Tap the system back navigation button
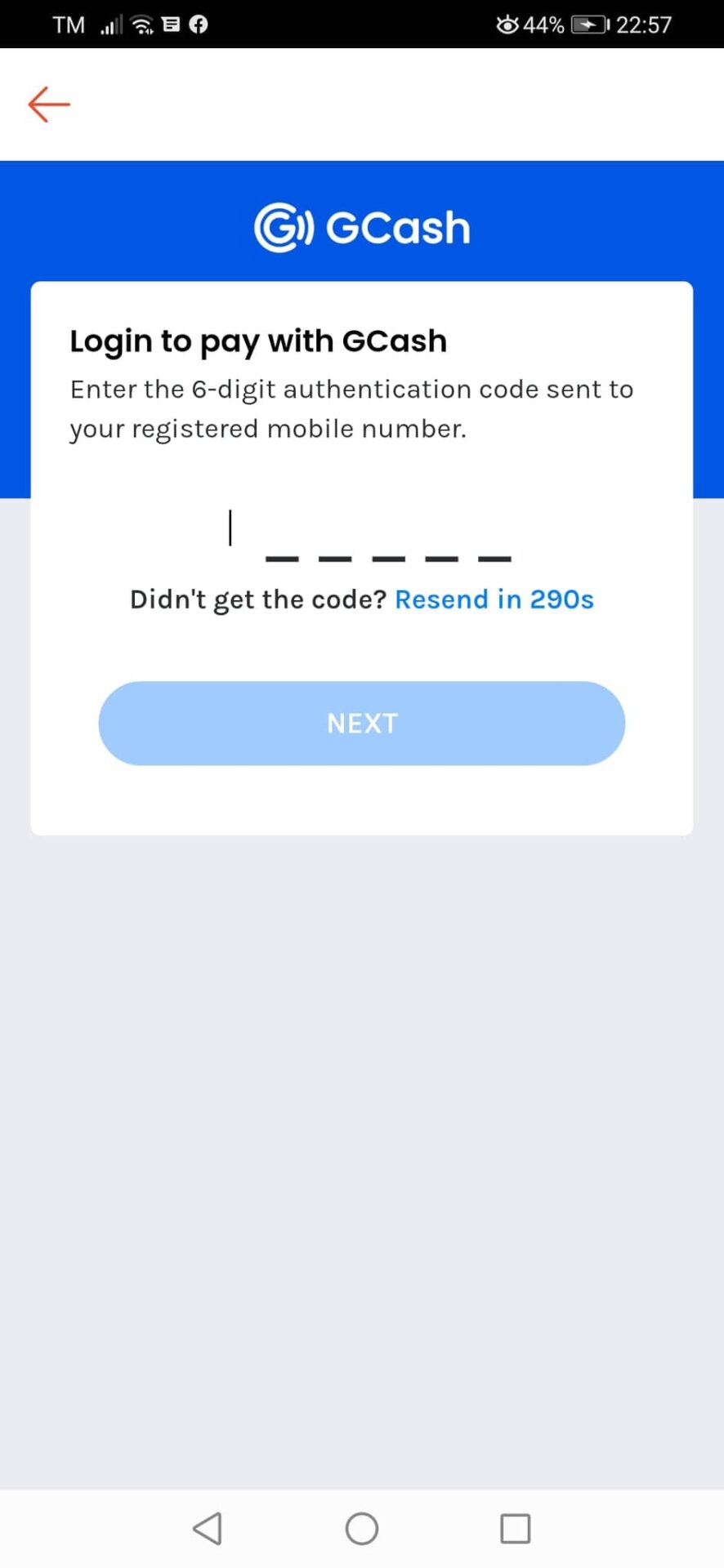724x1568 pixels. click(x=208, y=1528)
